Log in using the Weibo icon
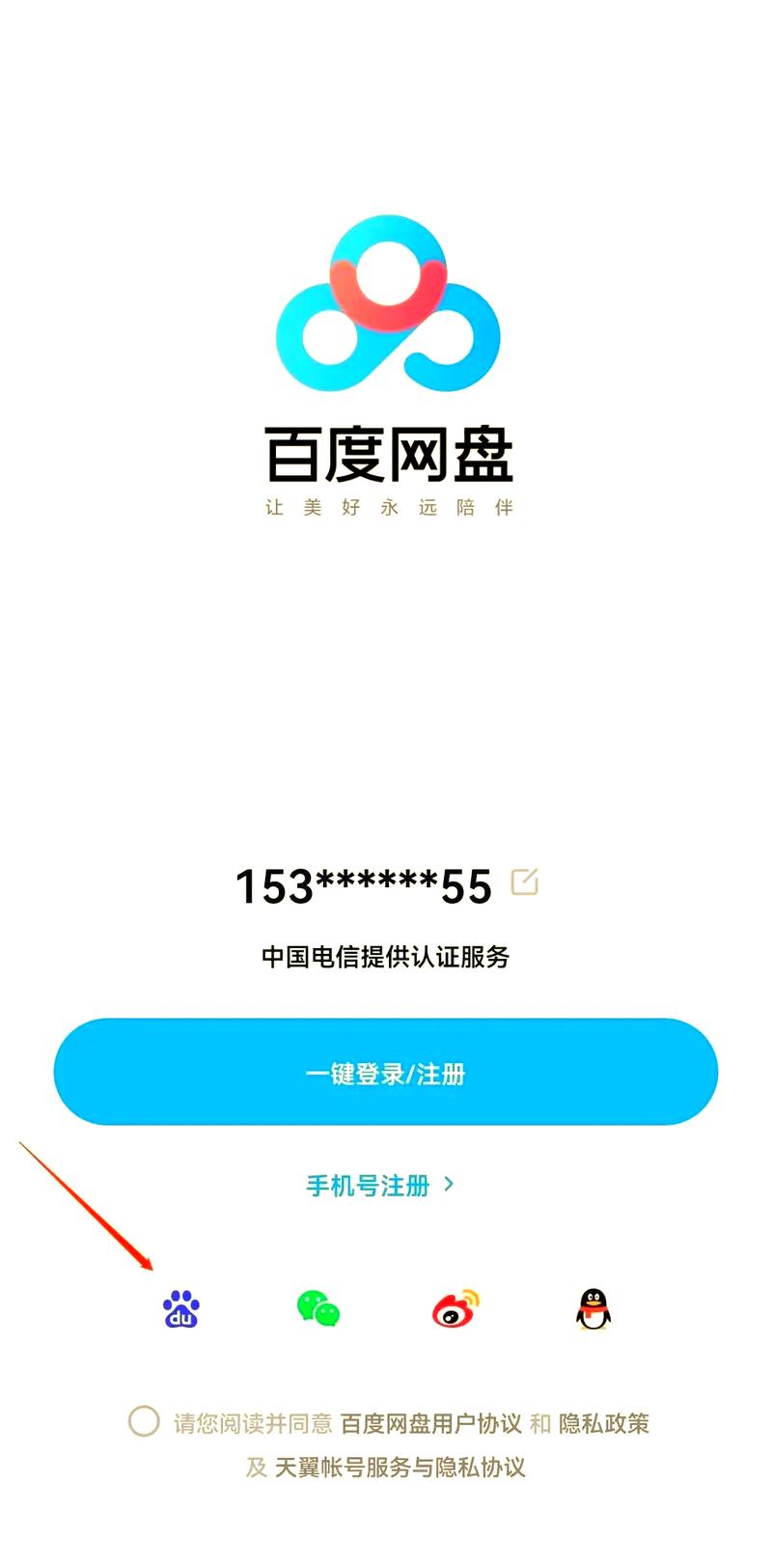The image size is (772, 1568). tap(454, 1309)
